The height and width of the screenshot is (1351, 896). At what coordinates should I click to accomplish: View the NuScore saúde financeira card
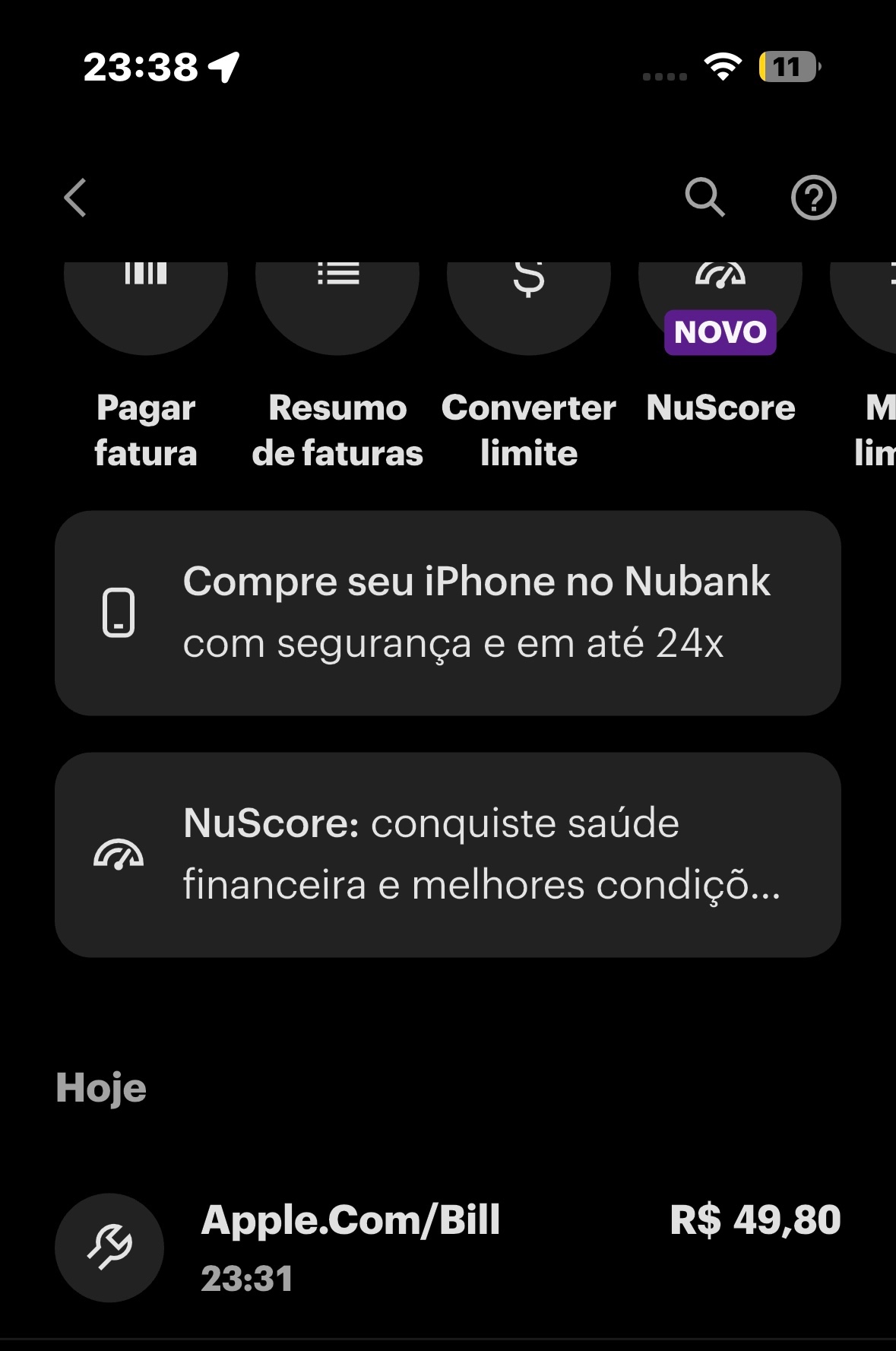pos(448,855)
